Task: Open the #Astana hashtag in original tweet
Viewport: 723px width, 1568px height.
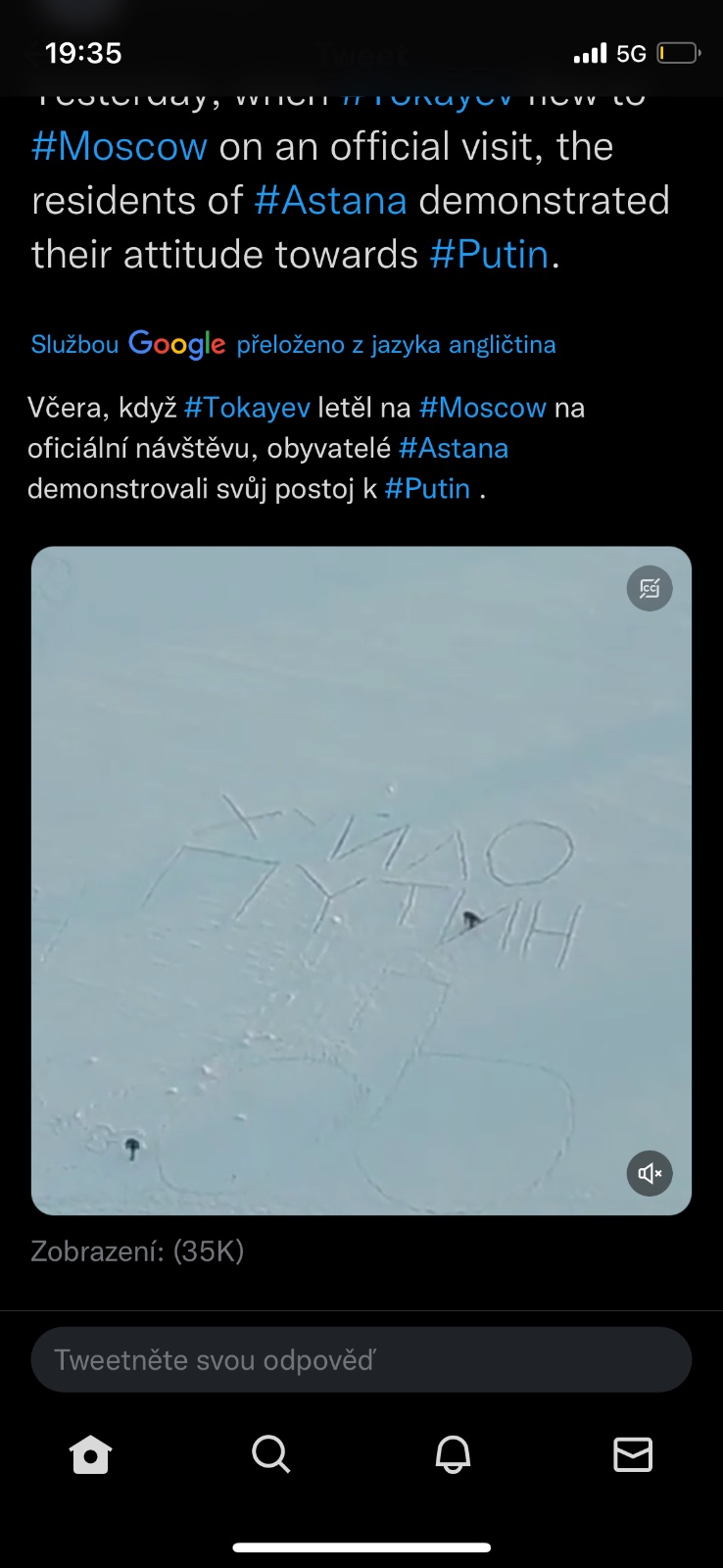Action: [330, 201]
